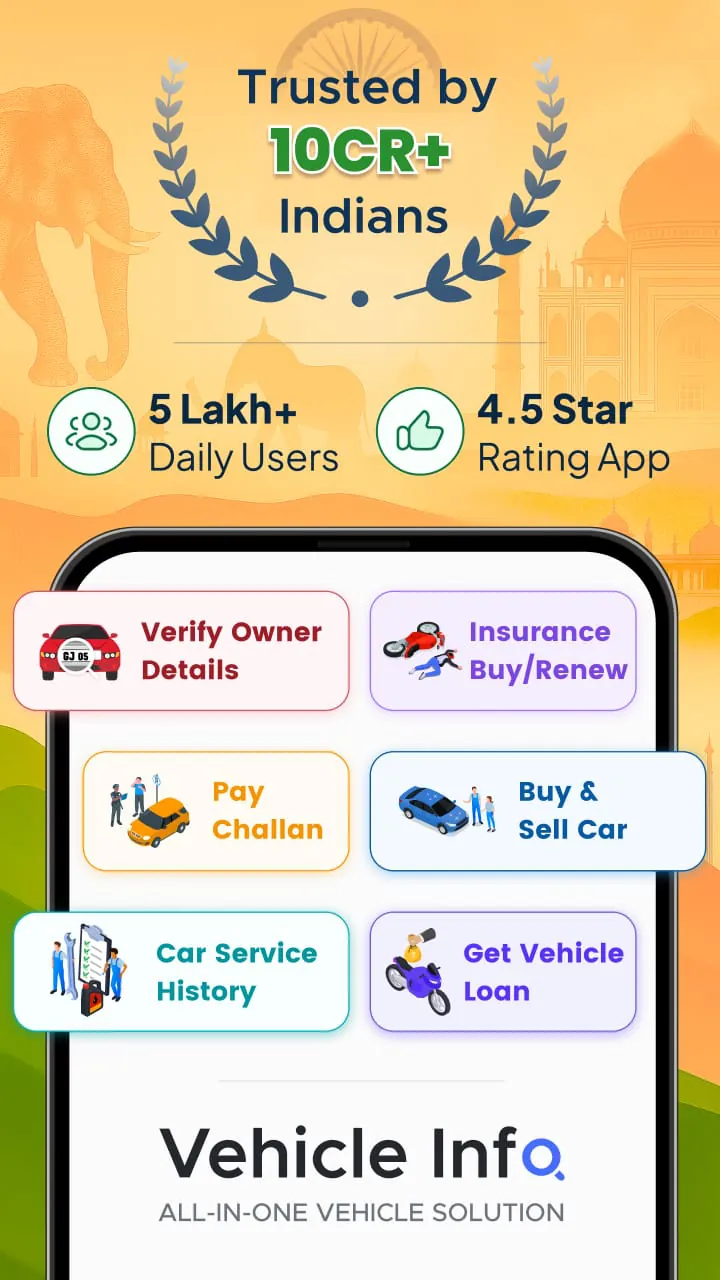Select the Pay Challan option
720x1280 pixels.
[215, 810]
